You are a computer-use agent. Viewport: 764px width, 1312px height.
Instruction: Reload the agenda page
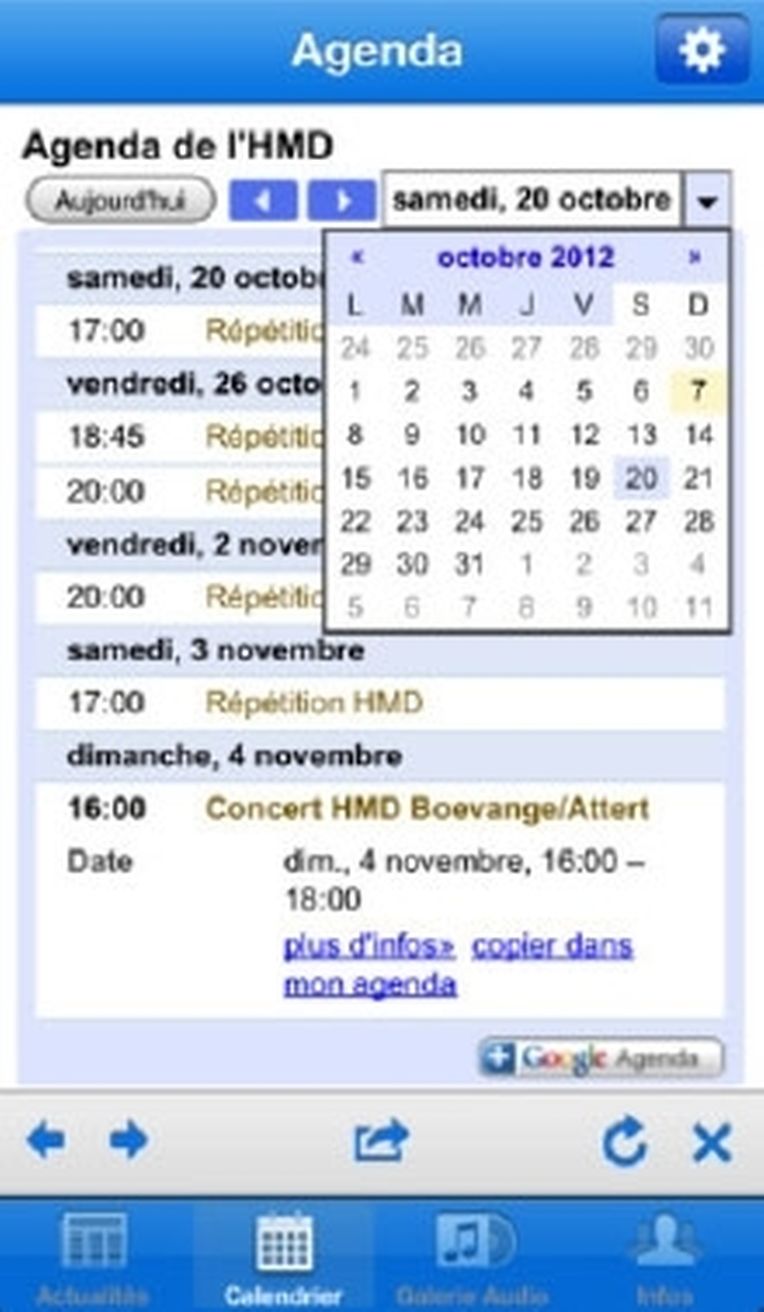coord(625,1142)
